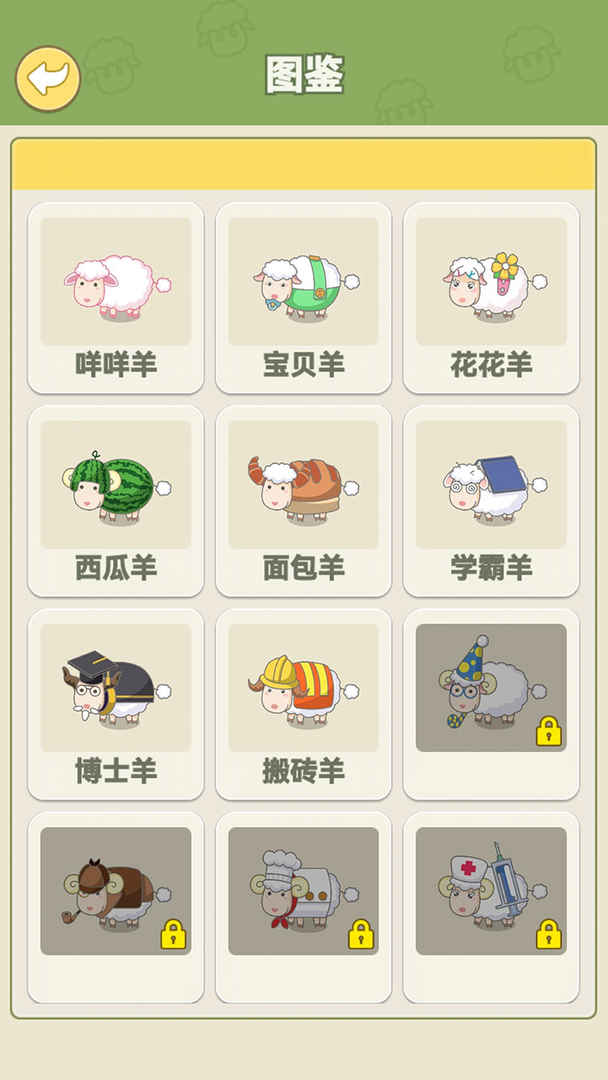Go back using the yellow arrow button
This screenshot has width=608, height=1080.
coord(48,78)
